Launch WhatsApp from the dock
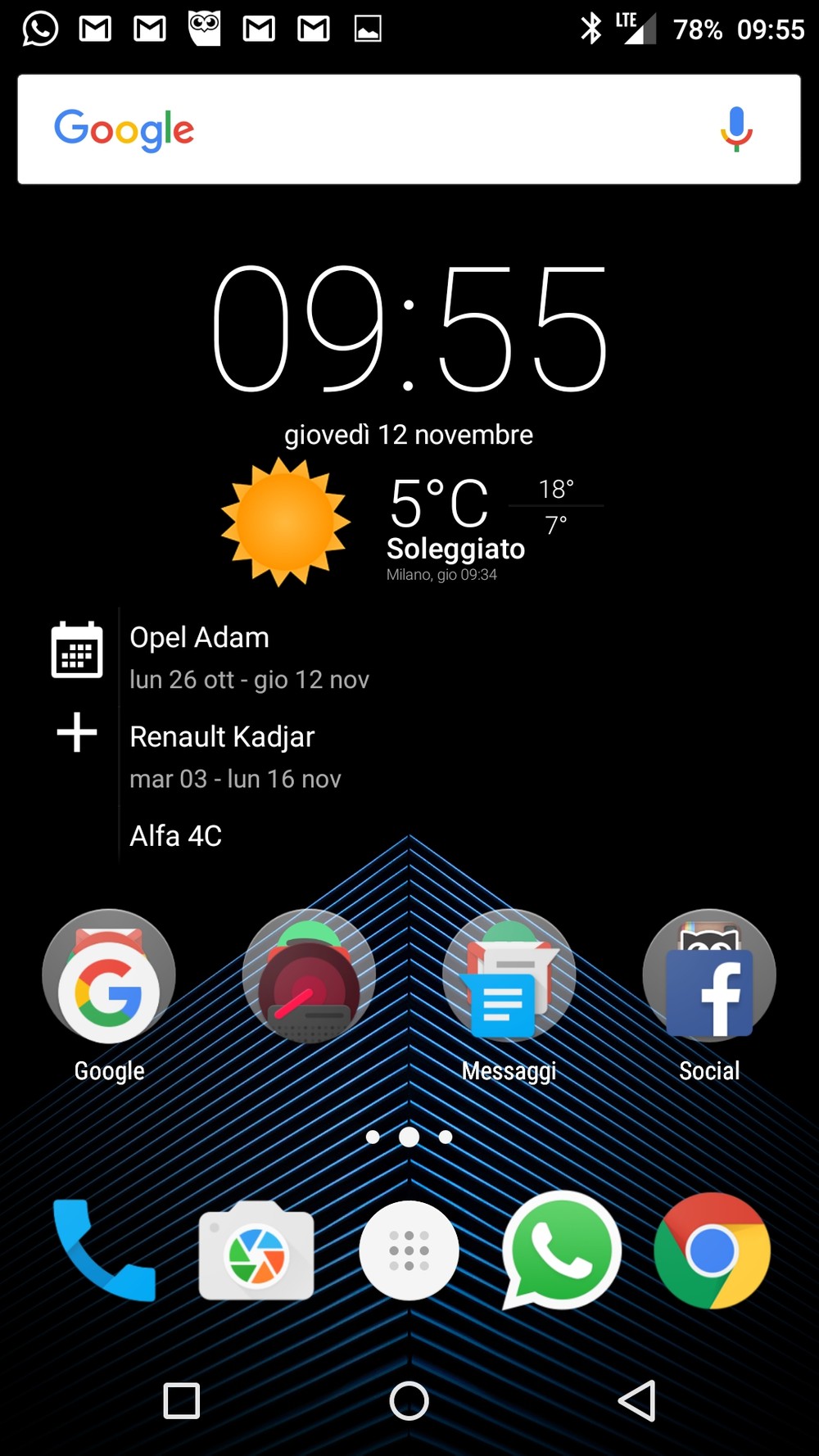 click(561, 1250)
